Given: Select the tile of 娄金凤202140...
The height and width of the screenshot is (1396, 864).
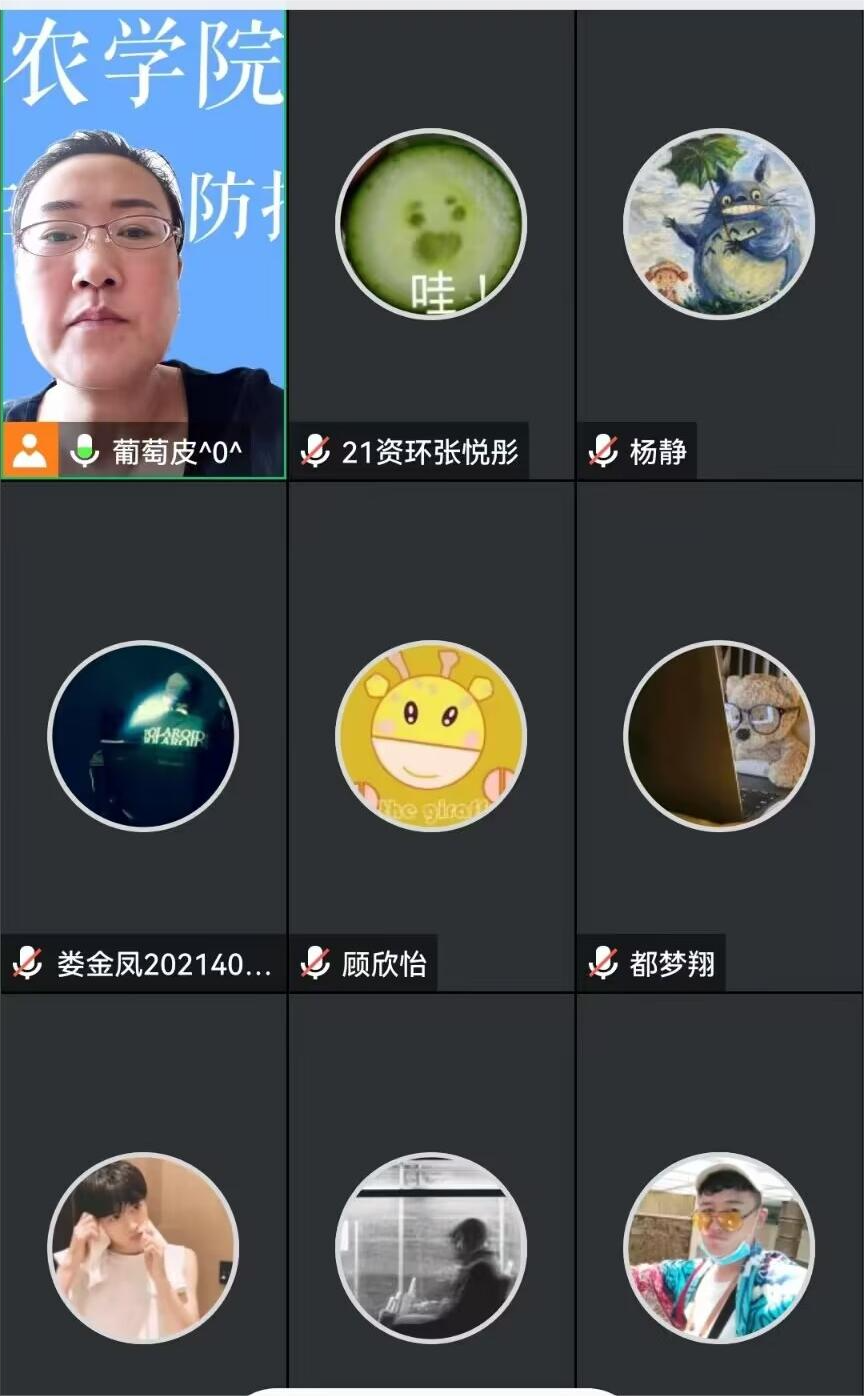Looking at the screenshot, I should 143,736.
